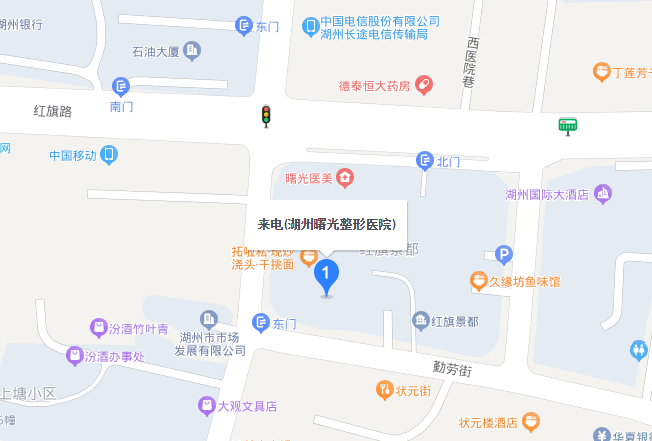Select the 曙光医美 map marker
Image resolution: width=652 pixels, height=441 pixels.
pos(345,178)
